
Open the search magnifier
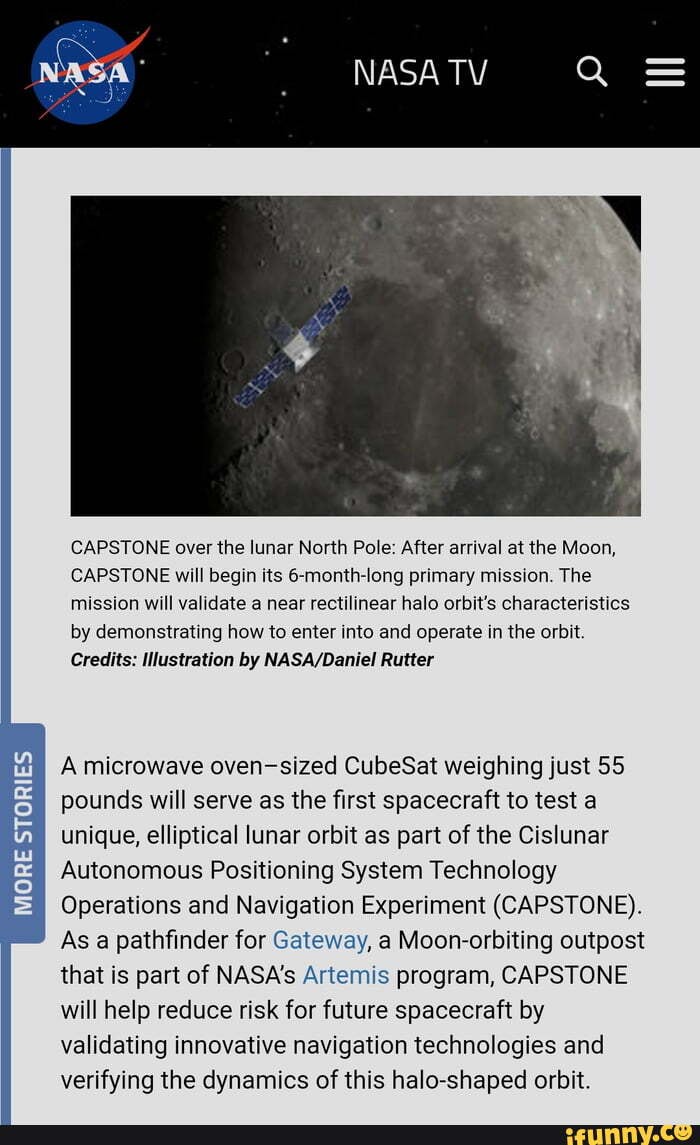click(x=593, y=72)
